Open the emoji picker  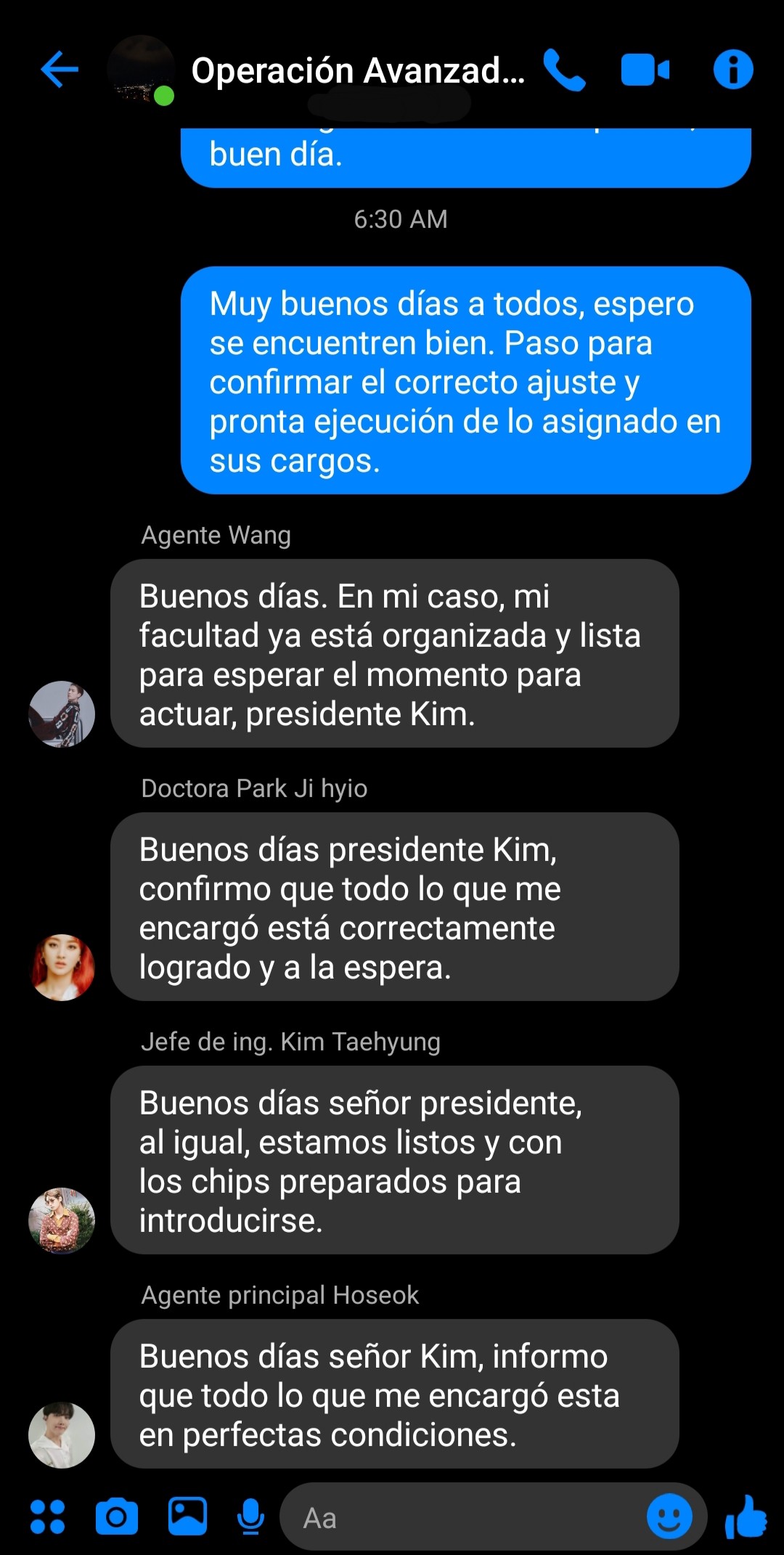(x=669, y=1517)
